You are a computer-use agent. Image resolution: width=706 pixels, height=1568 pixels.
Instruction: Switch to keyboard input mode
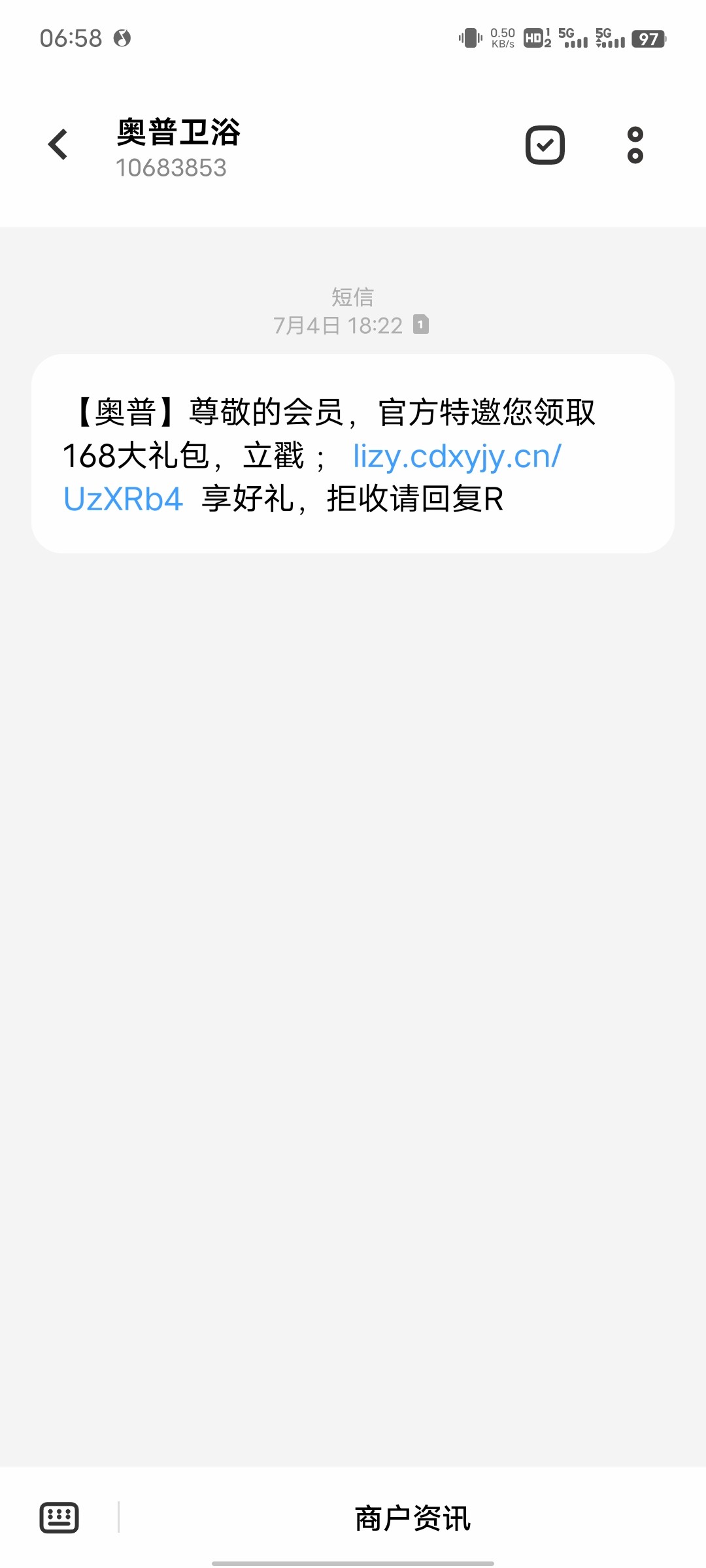pos(59,1517)
